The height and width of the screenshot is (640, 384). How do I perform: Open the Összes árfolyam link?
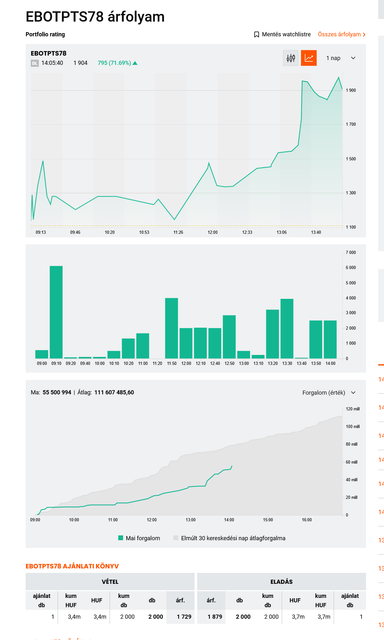(x=342, y=34)
